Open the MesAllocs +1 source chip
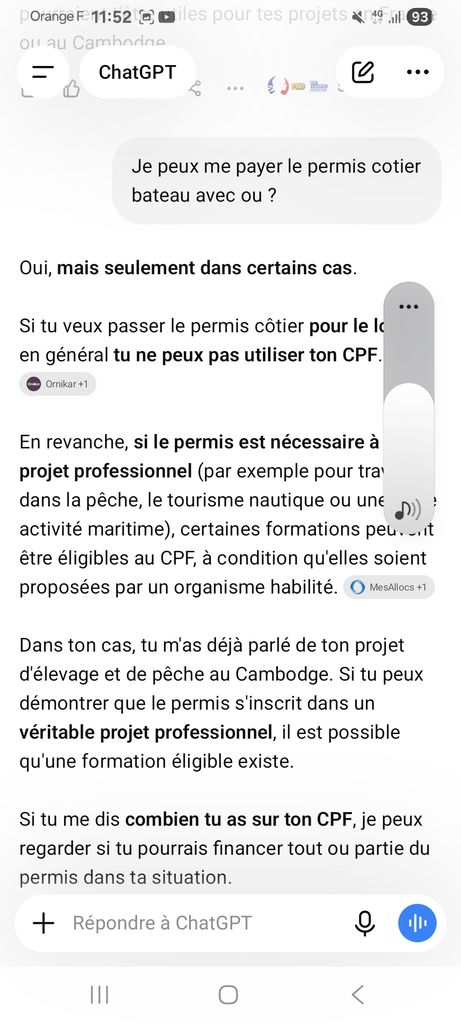 click(389, 587)
